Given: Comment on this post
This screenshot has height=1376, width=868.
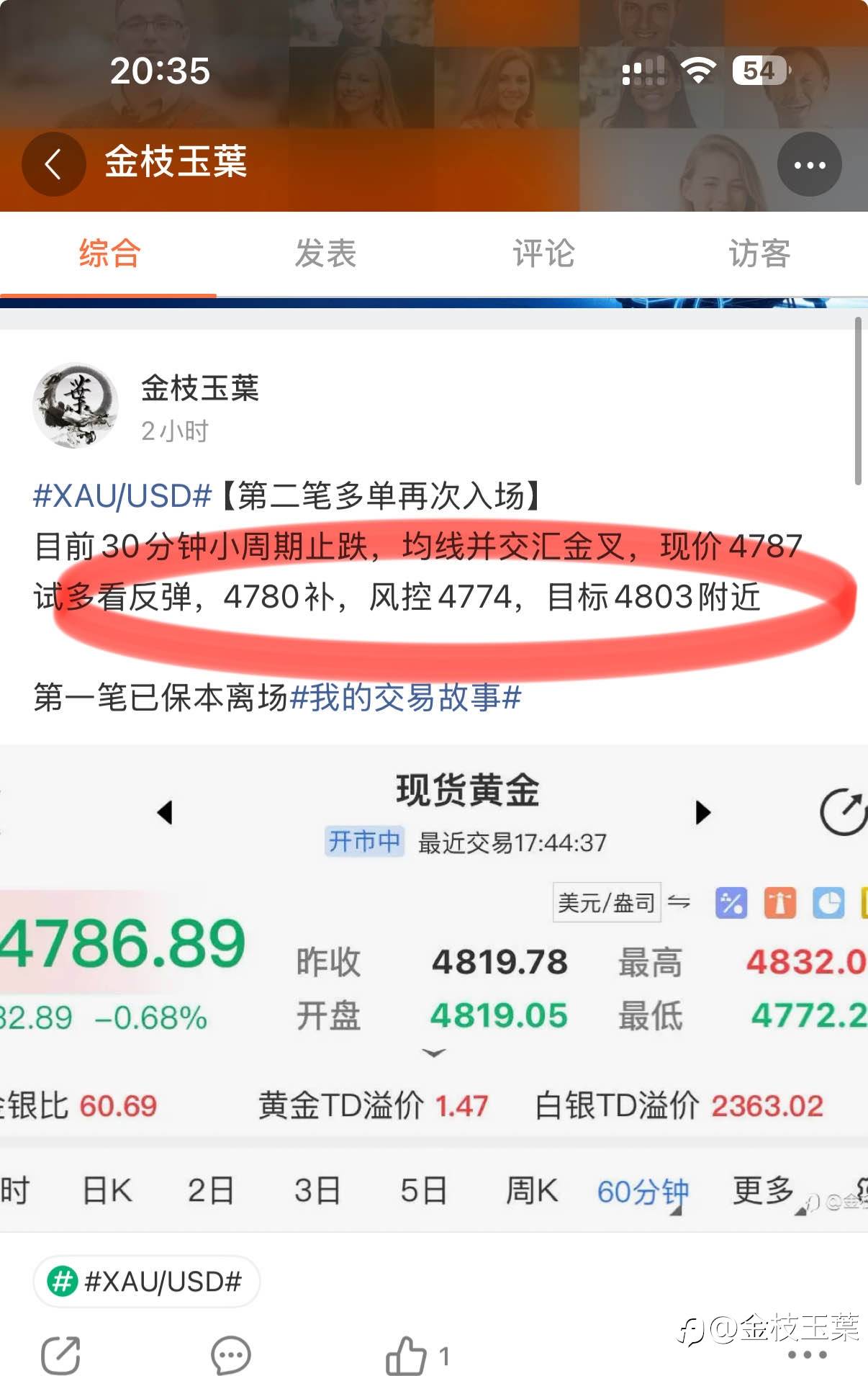Looking at the screenshot, I should point(230,1356).
